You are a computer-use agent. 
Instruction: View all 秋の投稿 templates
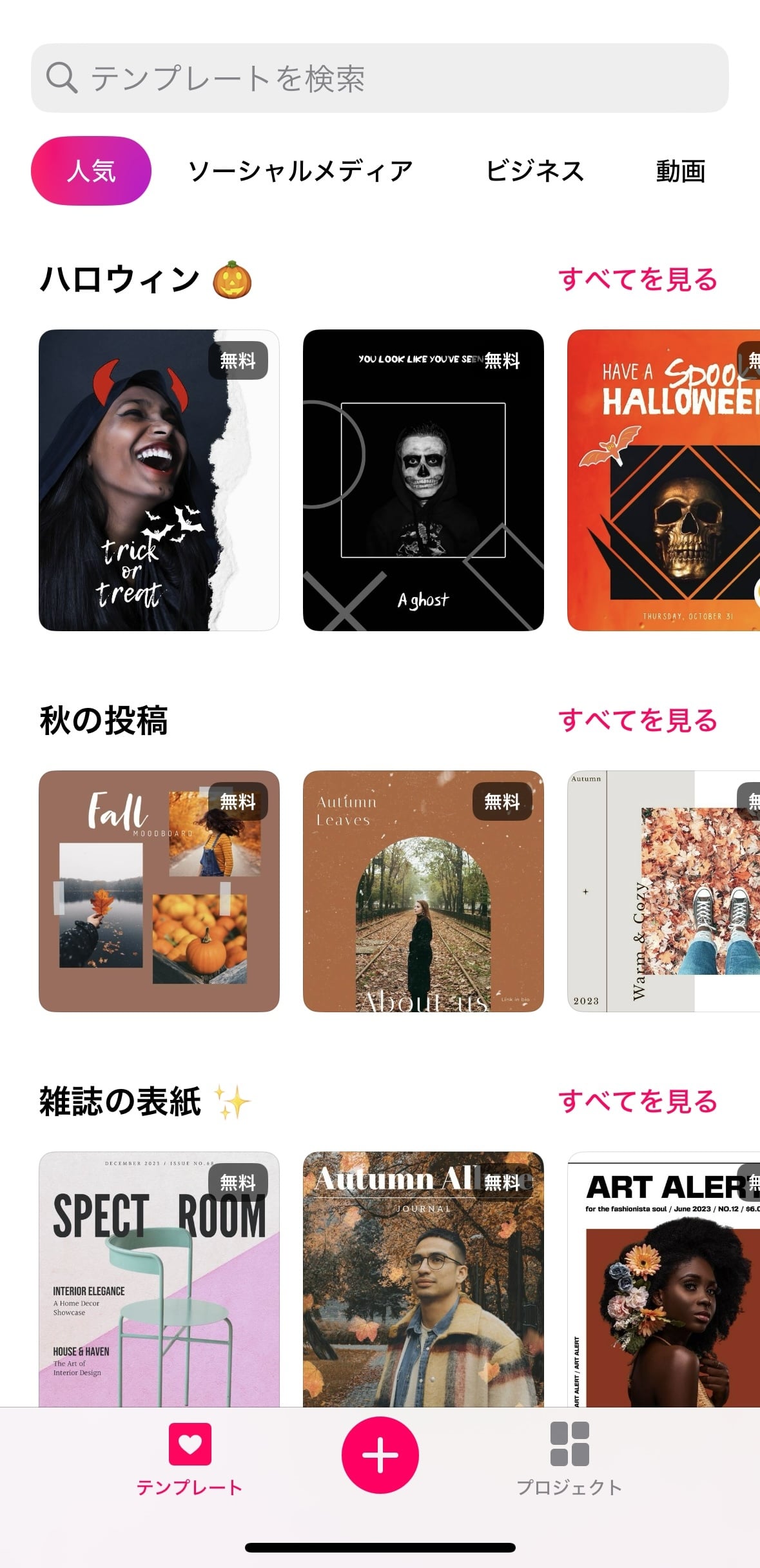(637, 720)
